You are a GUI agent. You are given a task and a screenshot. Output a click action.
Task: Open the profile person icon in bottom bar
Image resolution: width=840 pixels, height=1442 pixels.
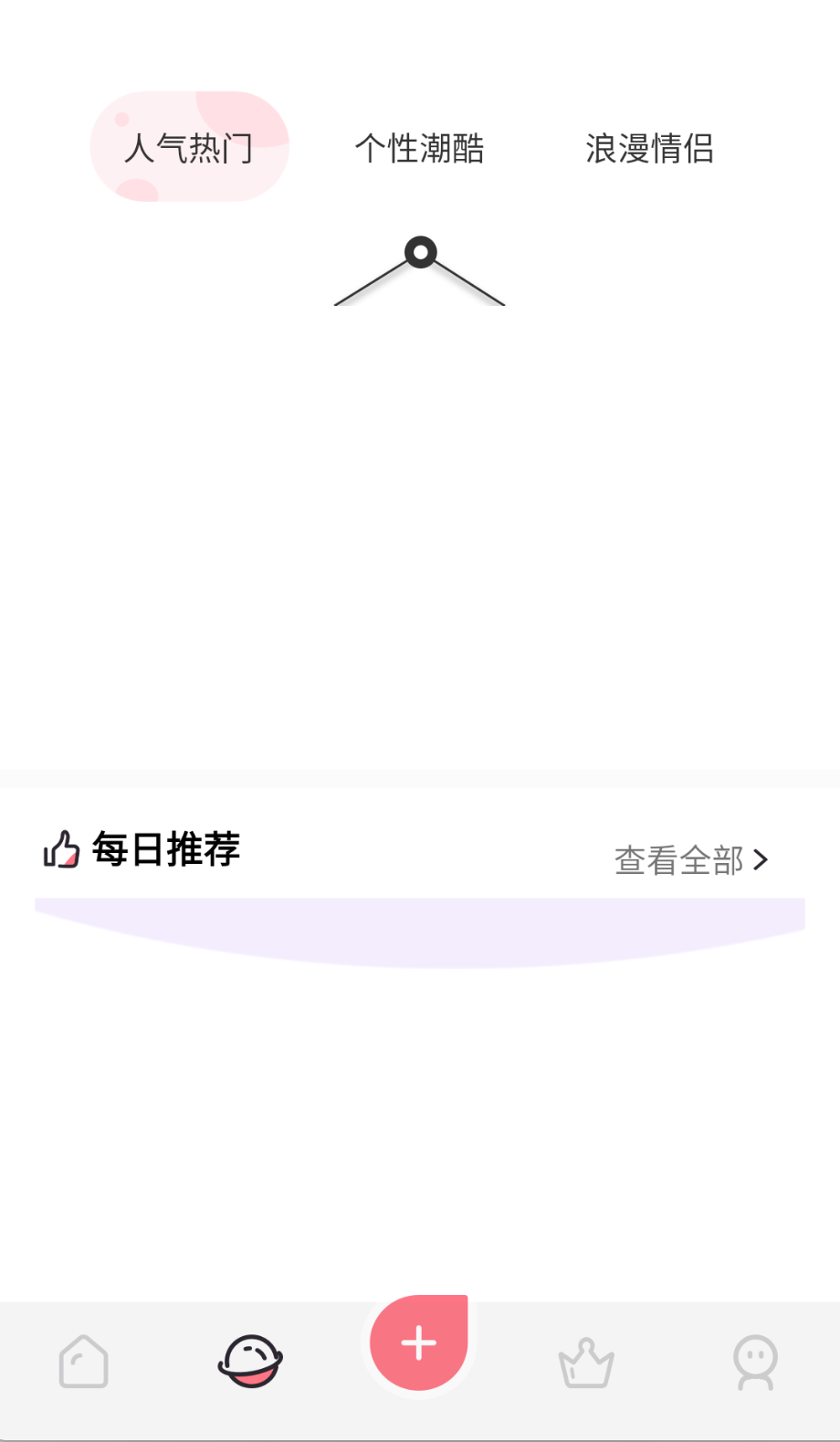coord(754,1361)
